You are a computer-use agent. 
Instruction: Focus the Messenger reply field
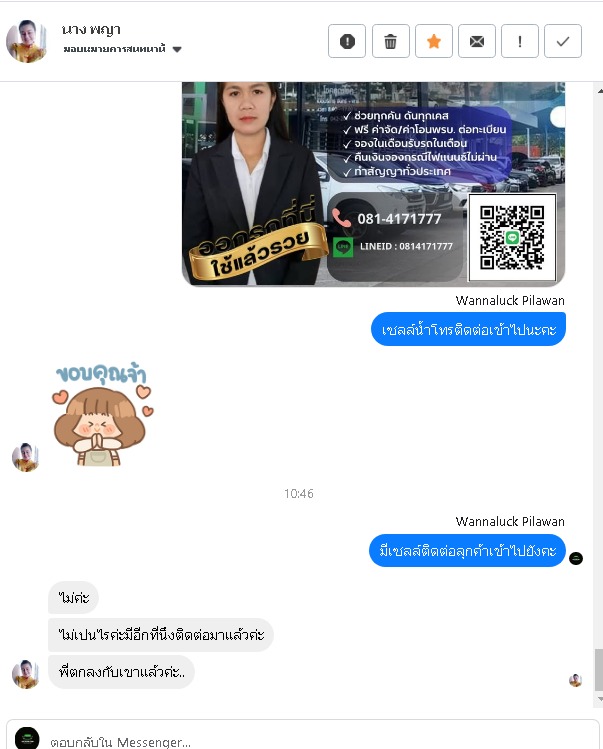tap(300, 741)
